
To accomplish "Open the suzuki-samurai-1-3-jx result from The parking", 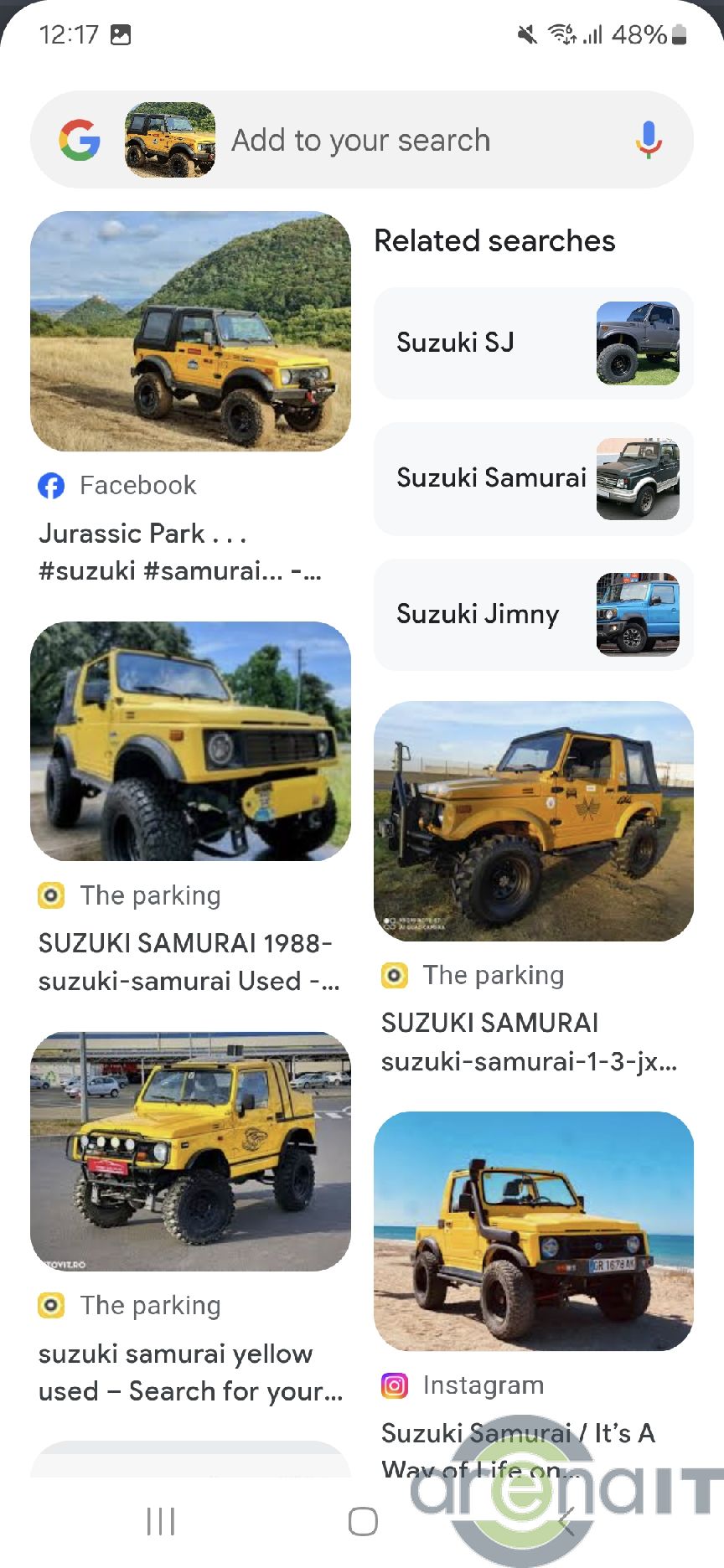I will [x=533, y=821].
